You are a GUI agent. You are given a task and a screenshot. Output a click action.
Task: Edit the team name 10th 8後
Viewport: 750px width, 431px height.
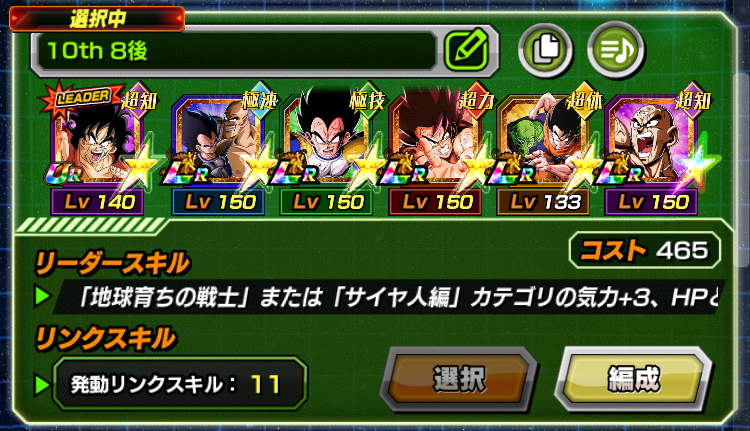pos(465,48)
